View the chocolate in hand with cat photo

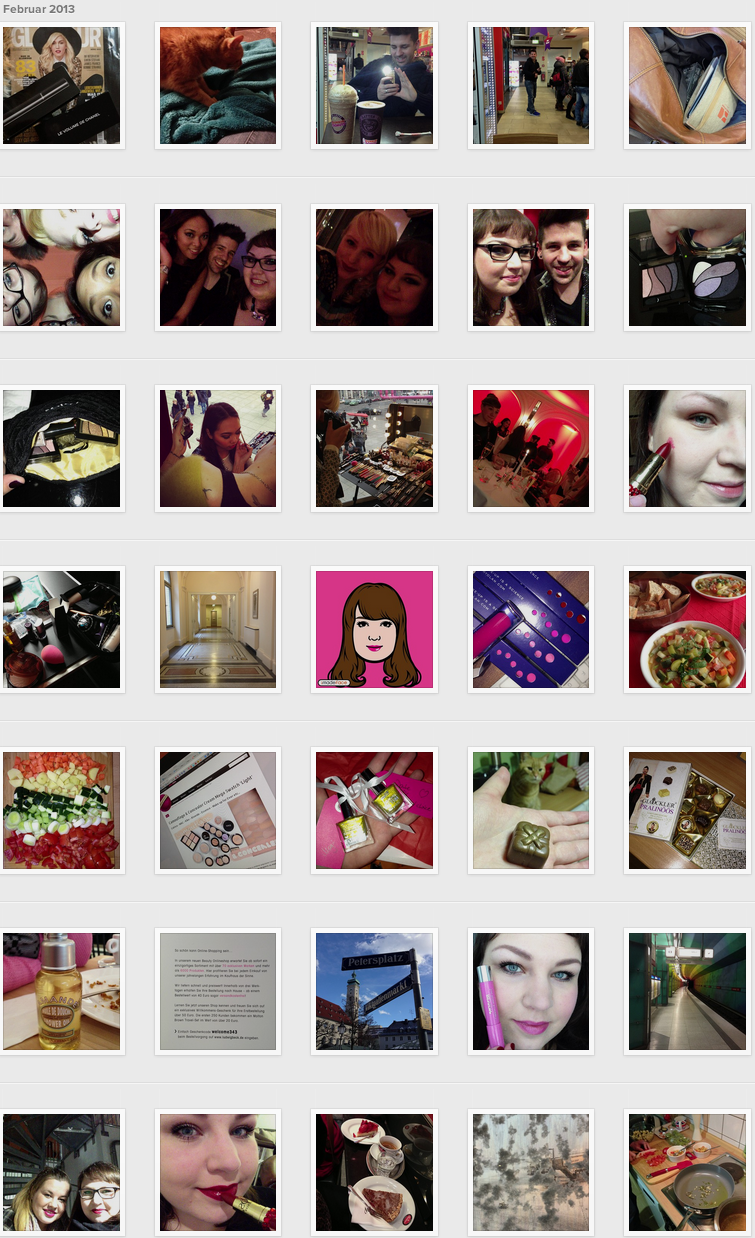pos(531,811)
